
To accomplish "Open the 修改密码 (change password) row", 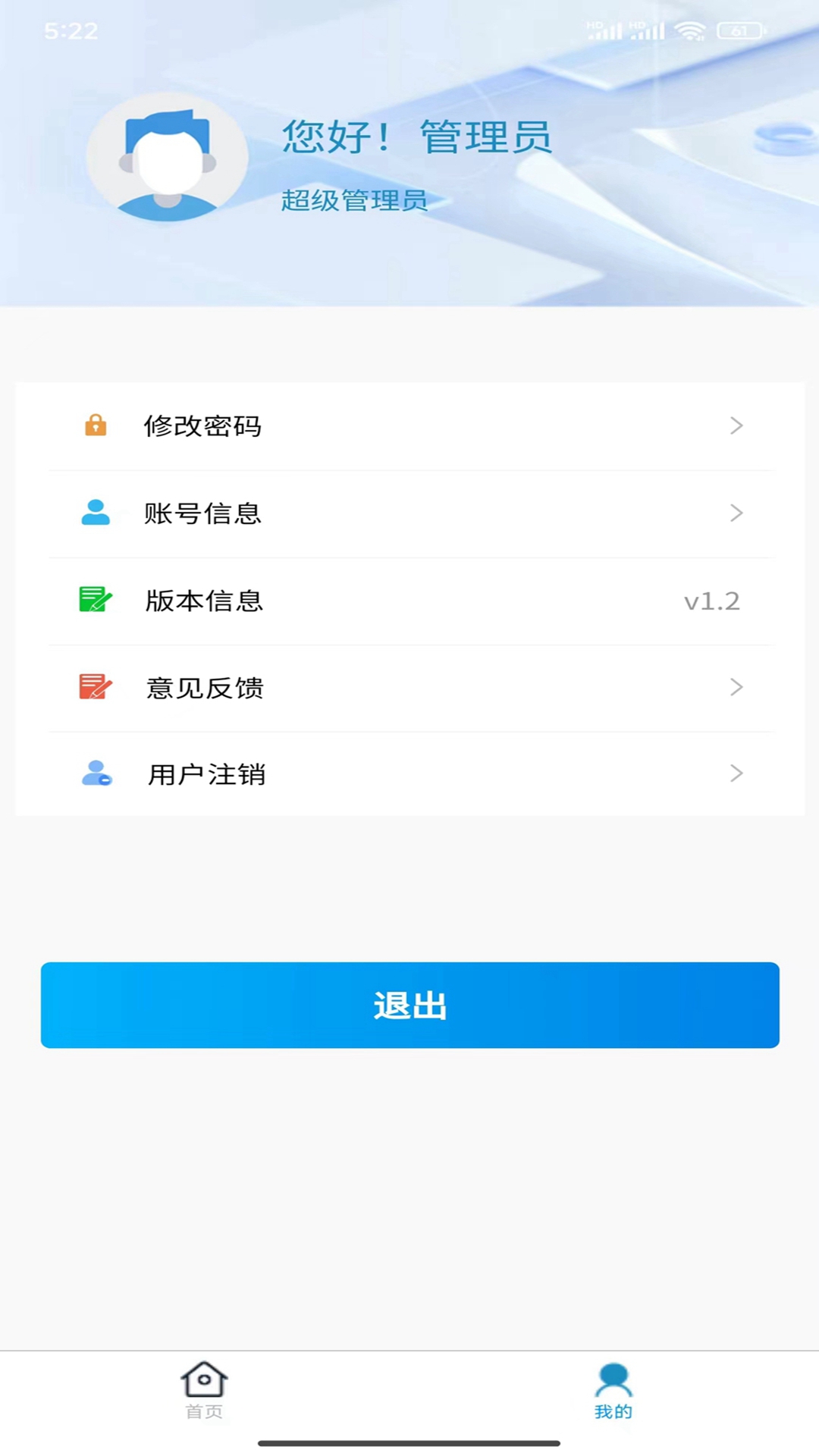I will [x=409, y=426].
